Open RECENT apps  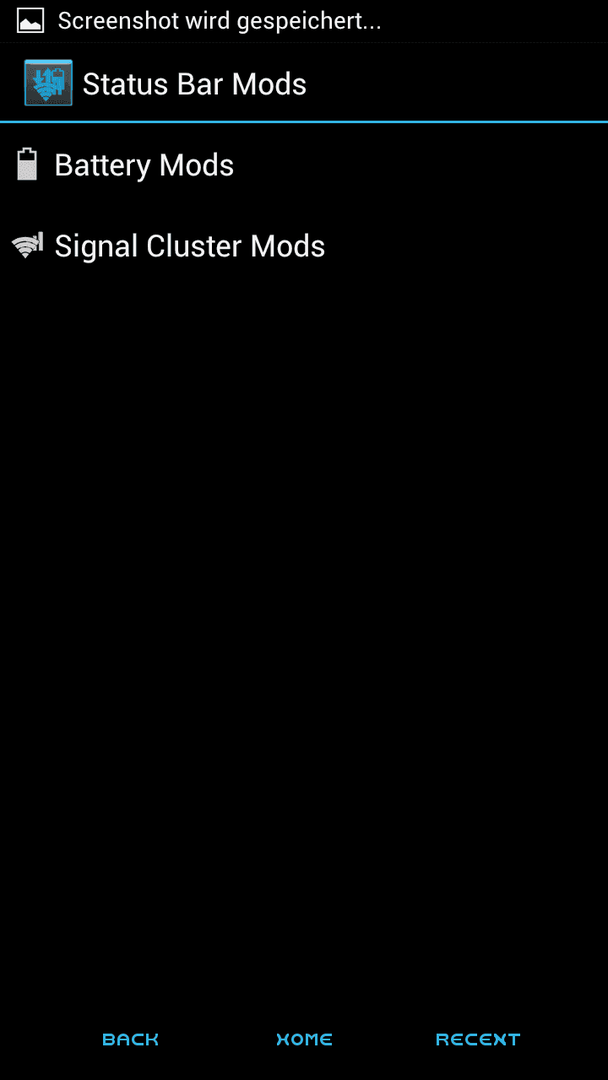click(478, 1039)
